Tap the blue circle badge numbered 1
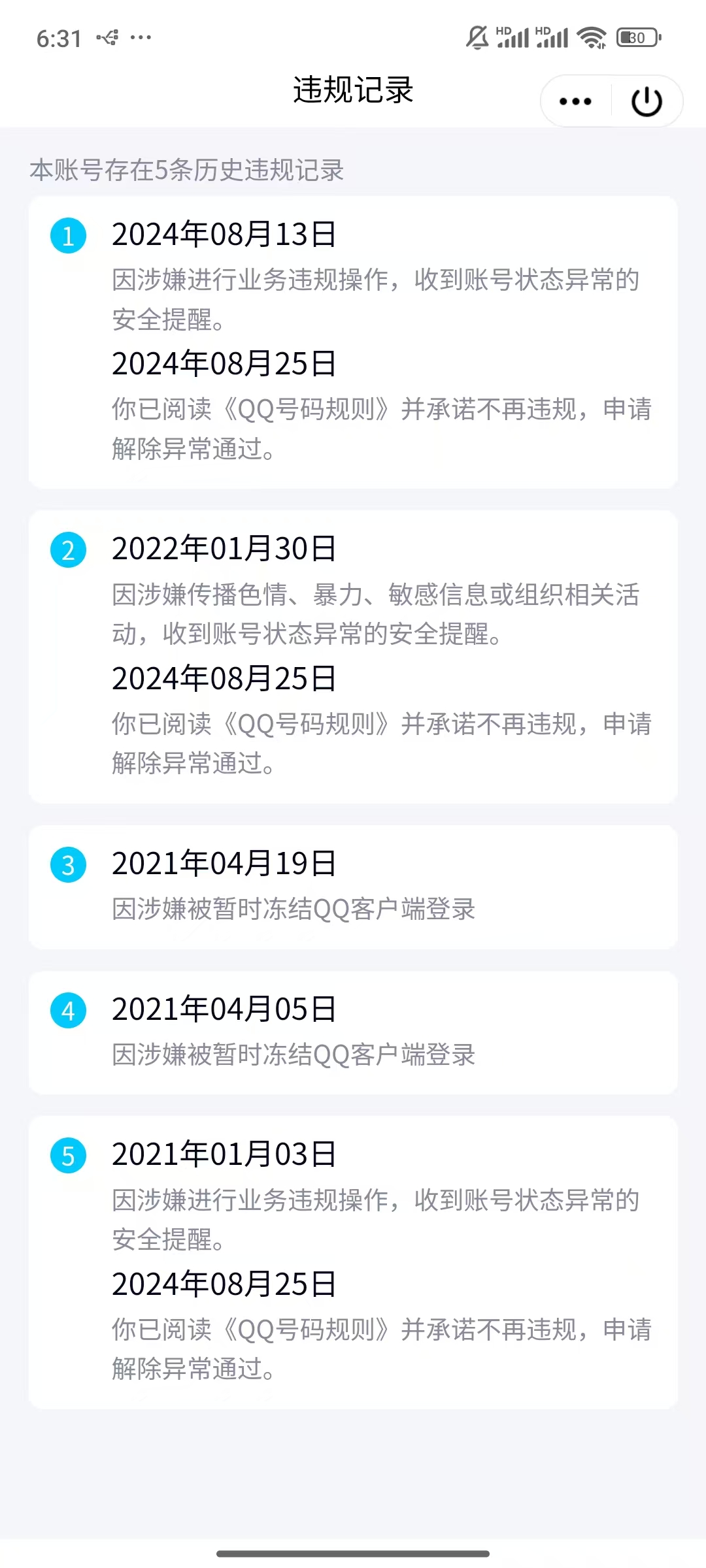The height and width of the screenshot is (1568, 706). [x=67, y=235]
